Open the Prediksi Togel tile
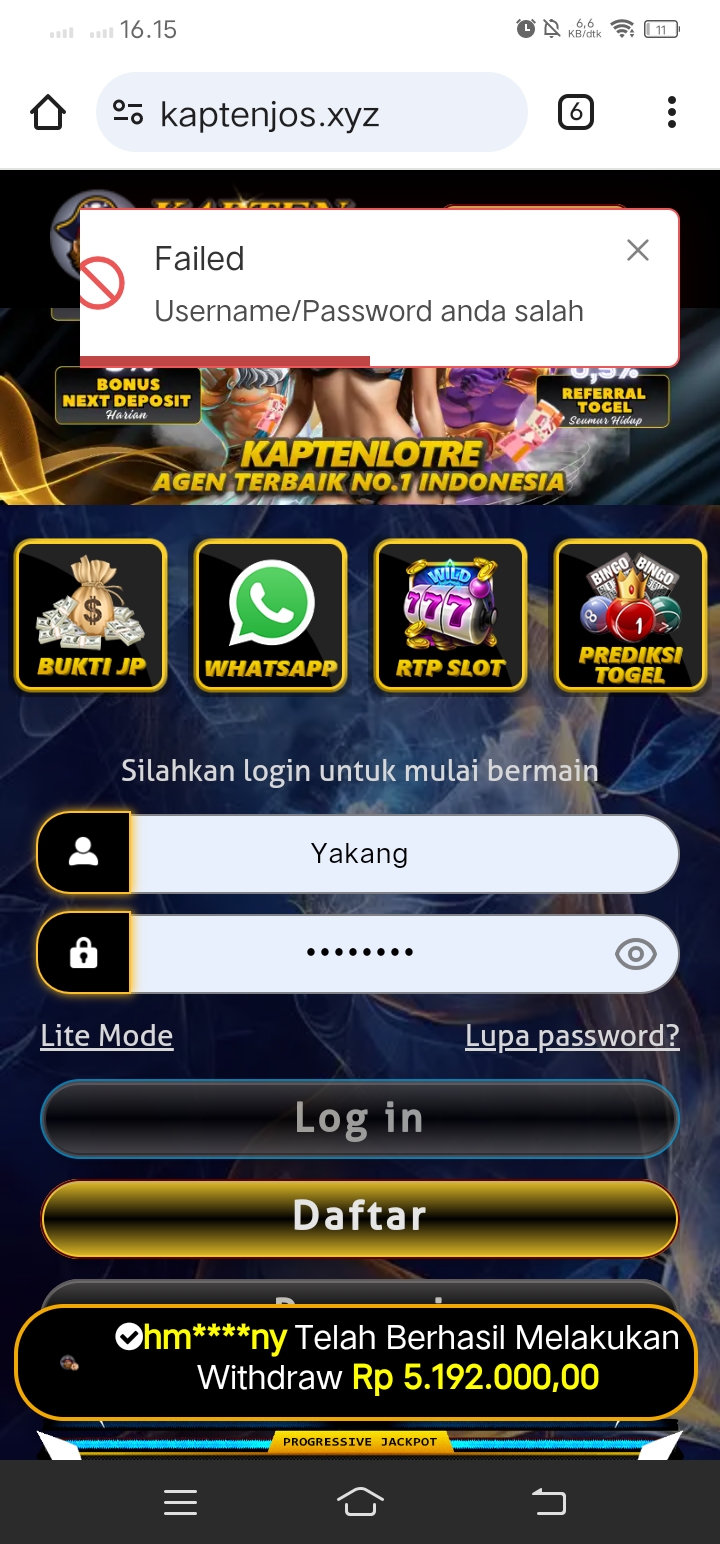The width and height of the screenshot is (720, 1544). 630,615
